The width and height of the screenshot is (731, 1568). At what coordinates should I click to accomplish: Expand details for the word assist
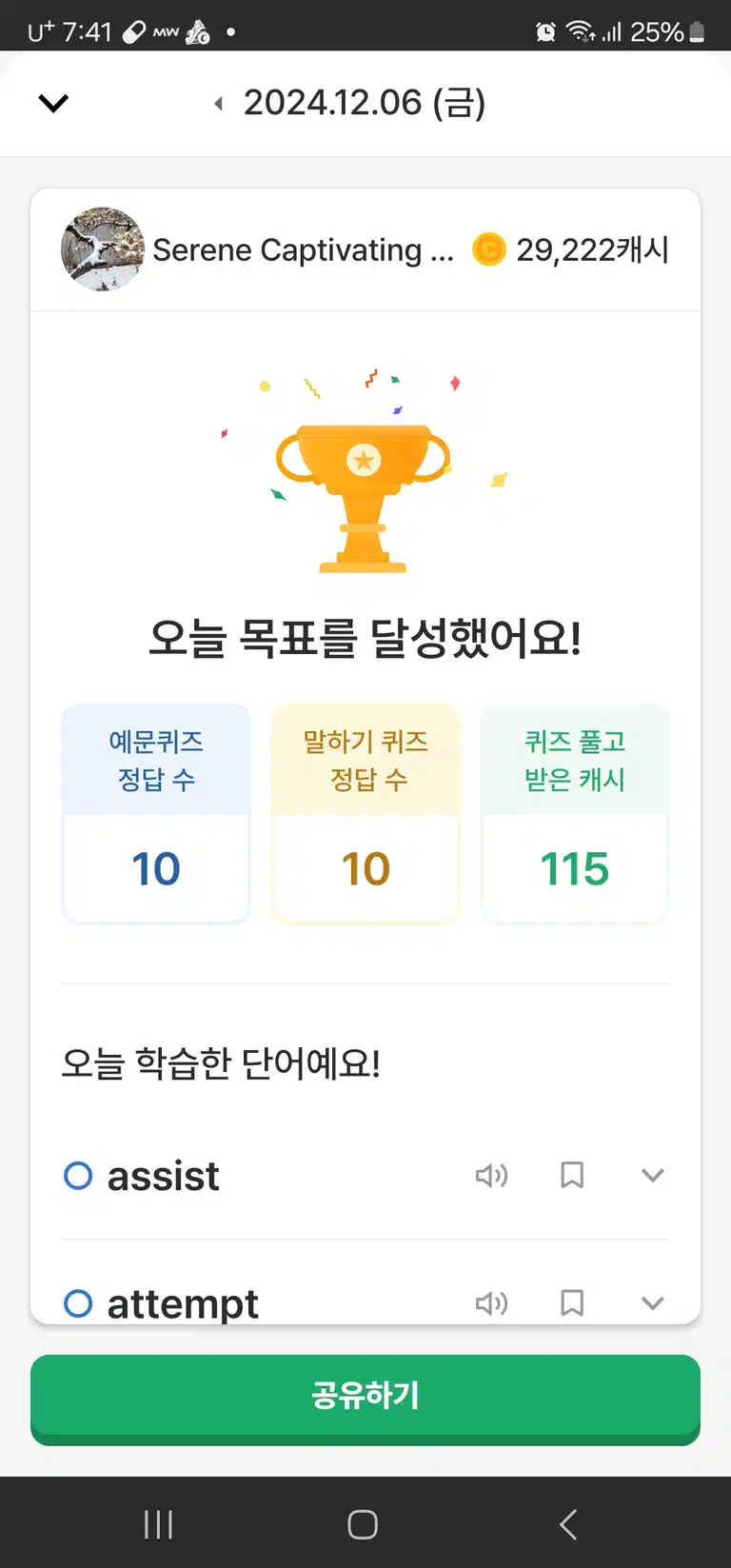click(x=653, y=1176)
